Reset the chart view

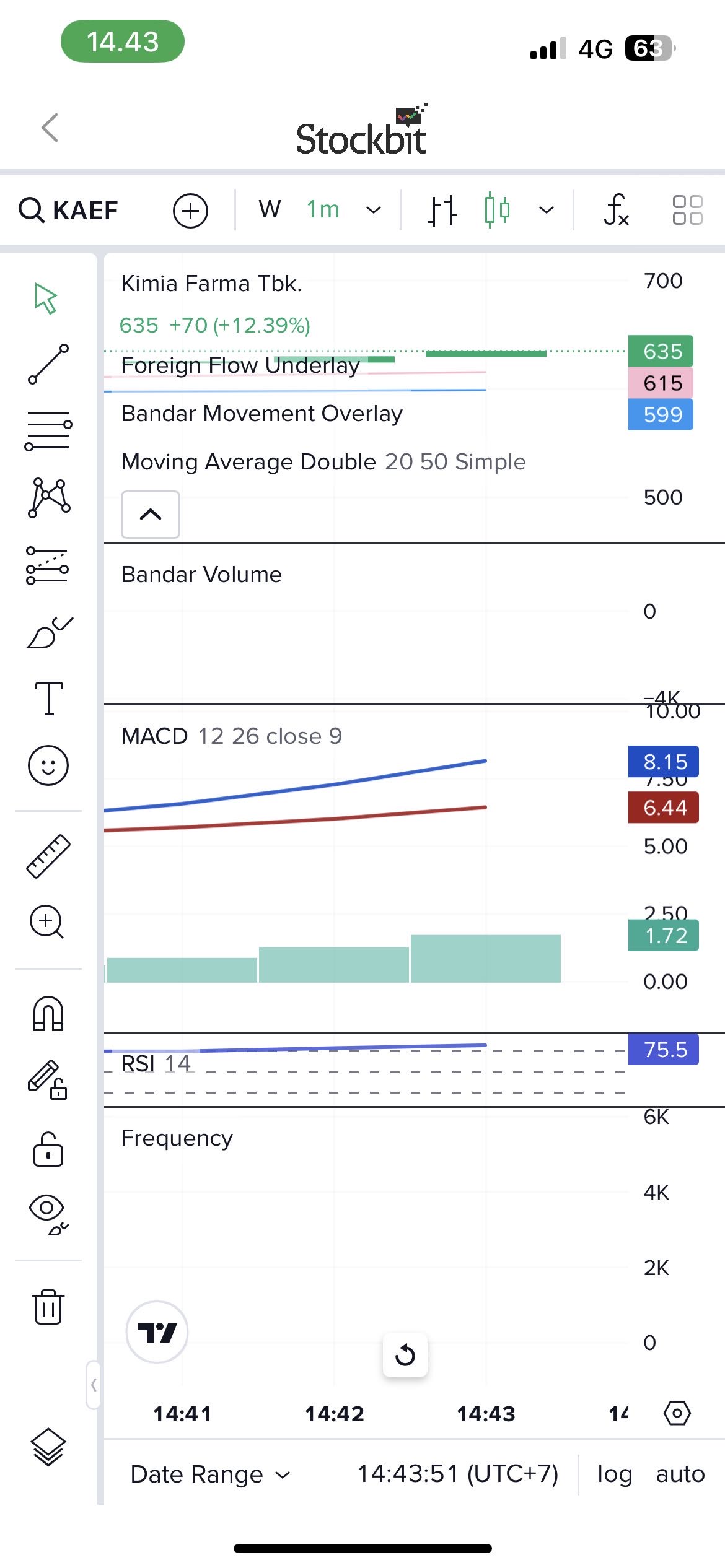click(x=405, y=1354)
